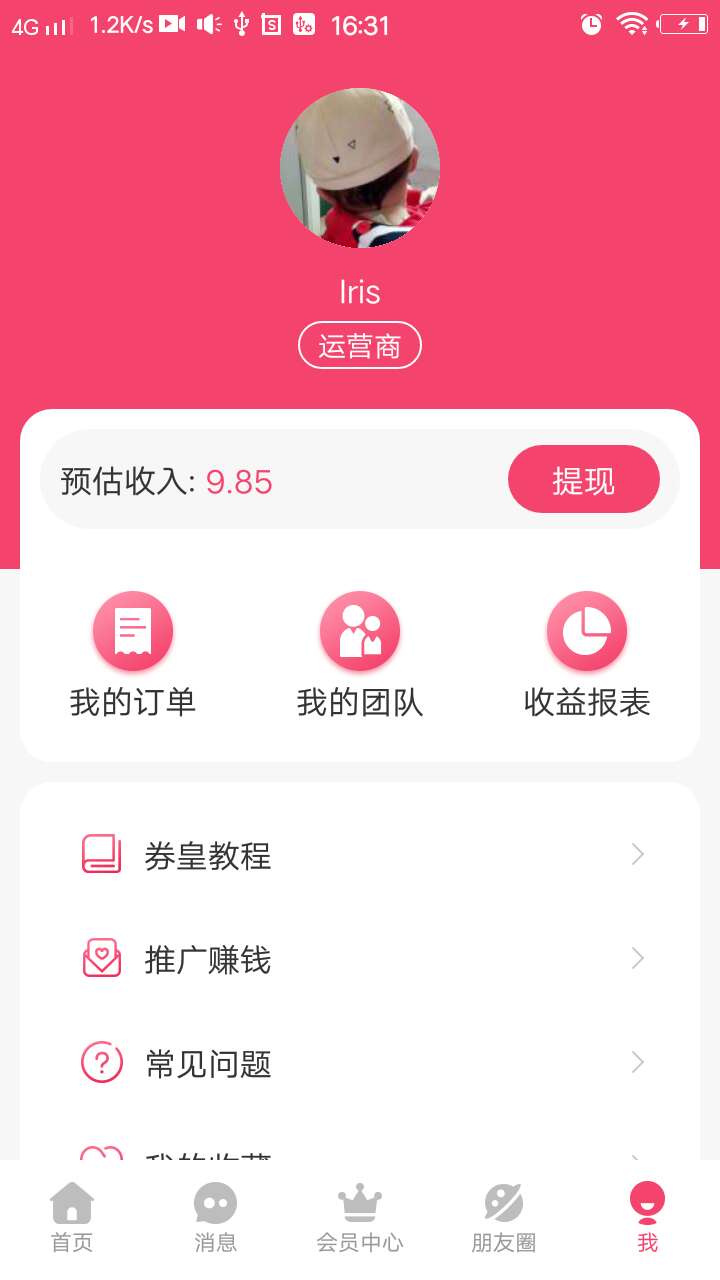Open 常见问题 FAQ row

click(x=360, y=1063)
